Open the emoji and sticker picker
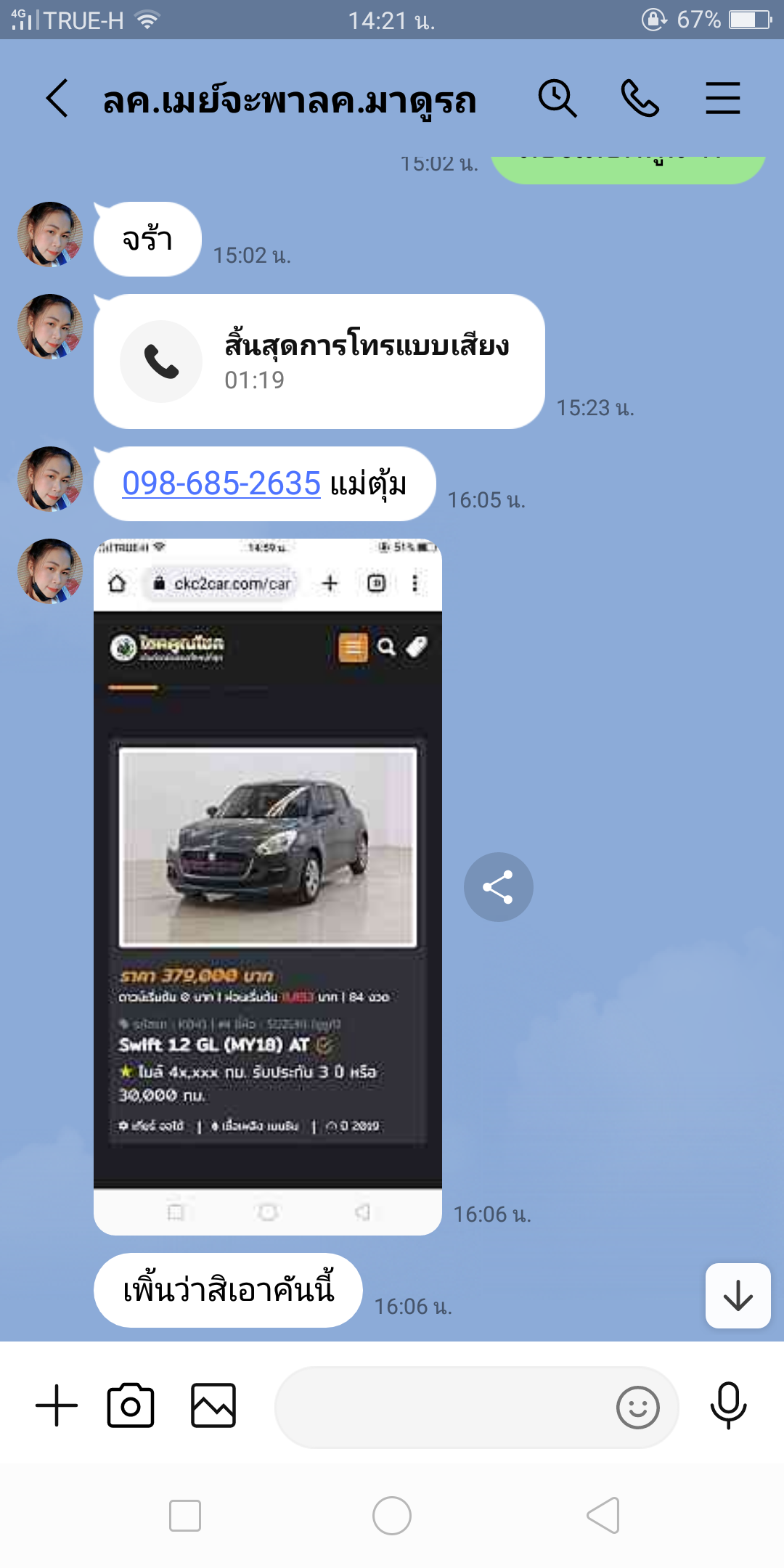The width and height of the screenshot is (784, 1568). coord(638,1408)
